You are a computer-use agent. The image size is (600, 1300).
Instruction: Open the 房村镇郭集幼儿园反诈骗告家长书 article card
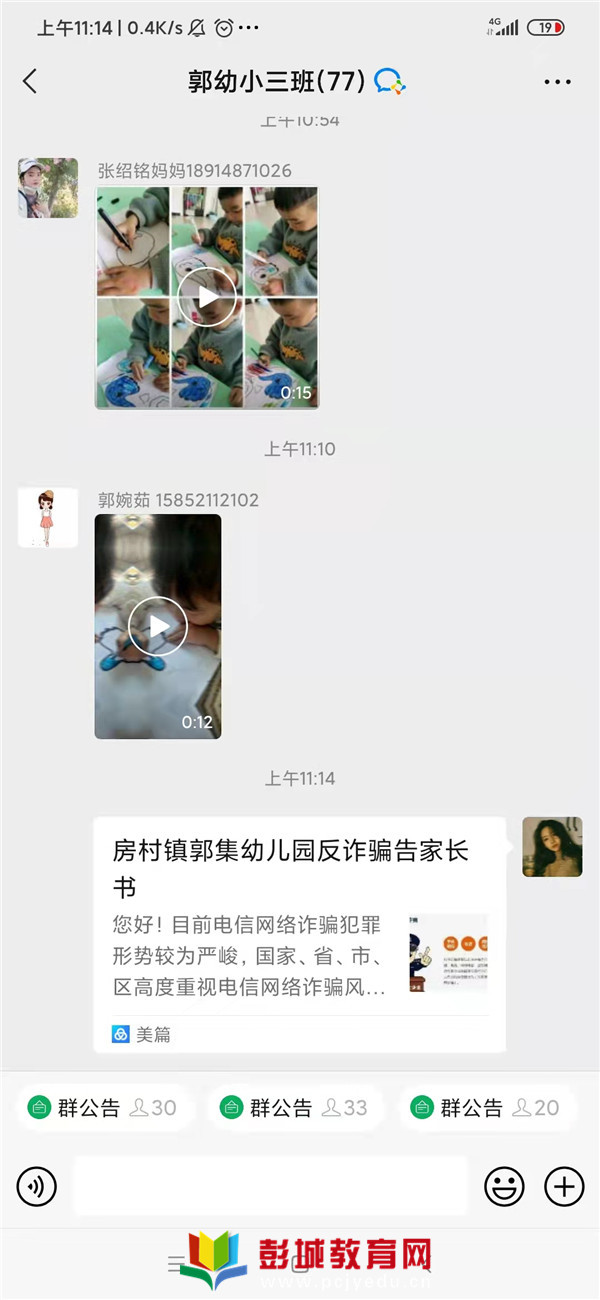tap(299, 935)
